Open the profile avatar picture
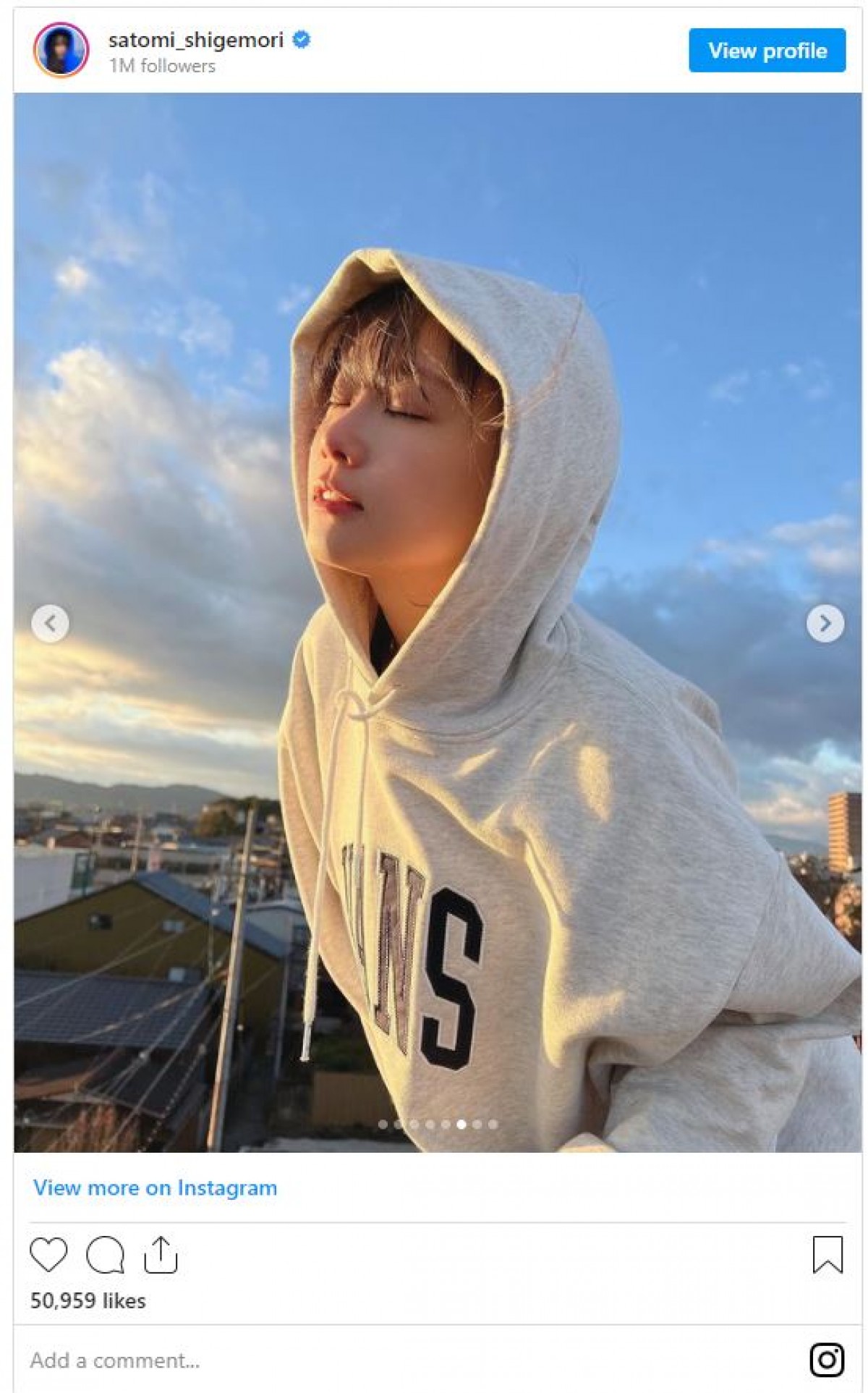Viewport: 868px width, 1393px height. [61, 50]
